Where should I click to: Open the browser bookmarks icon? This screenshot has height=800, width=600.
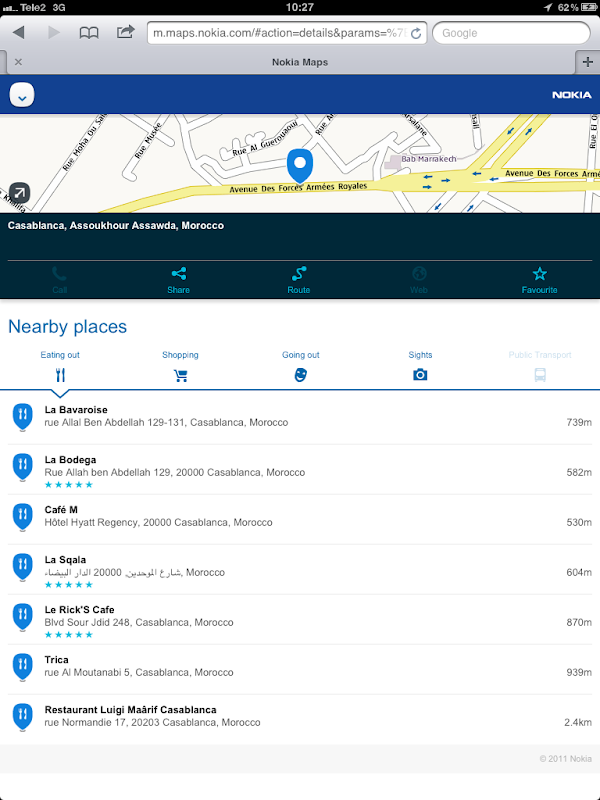(x=89, y=33)
